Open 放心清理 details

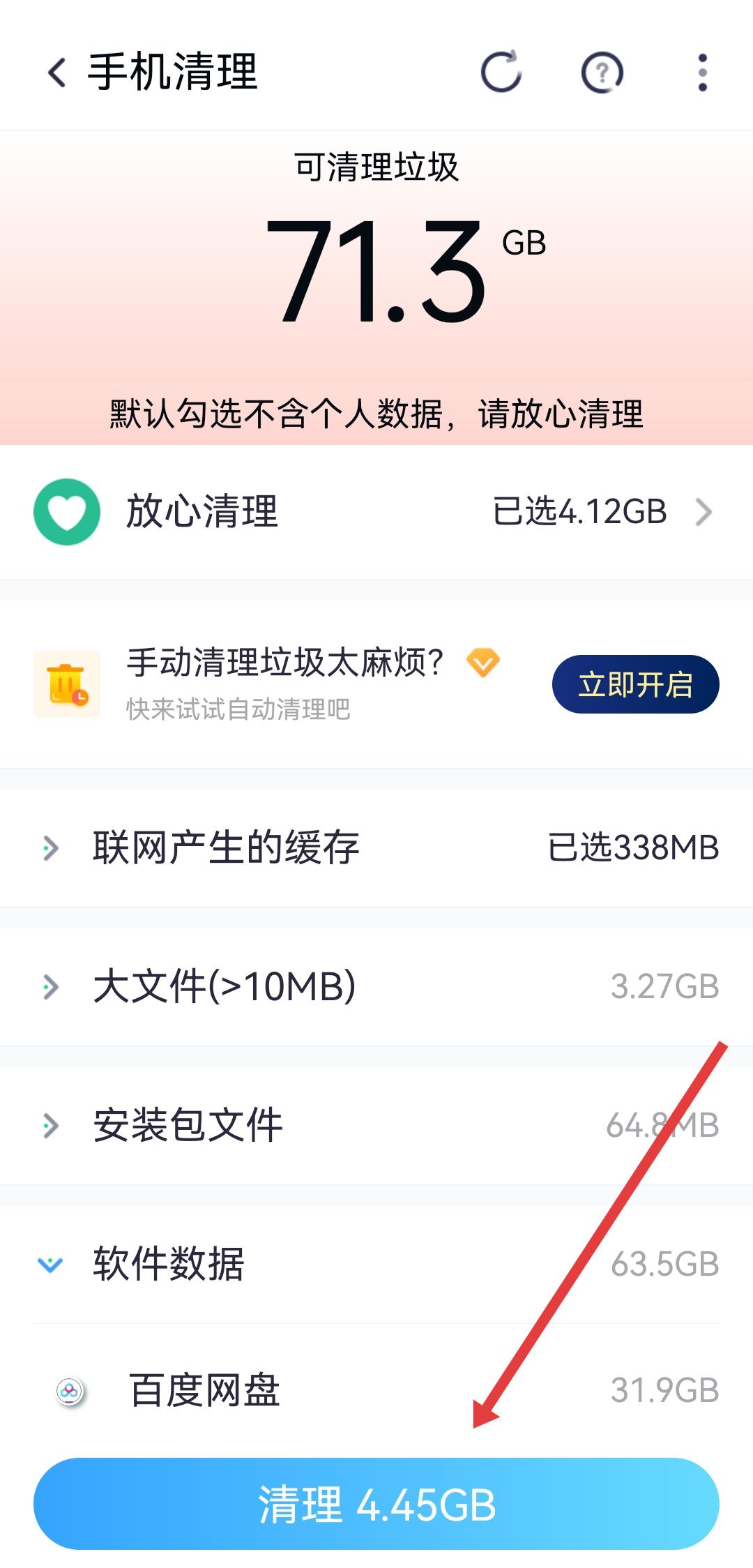(x=376, y=512)
